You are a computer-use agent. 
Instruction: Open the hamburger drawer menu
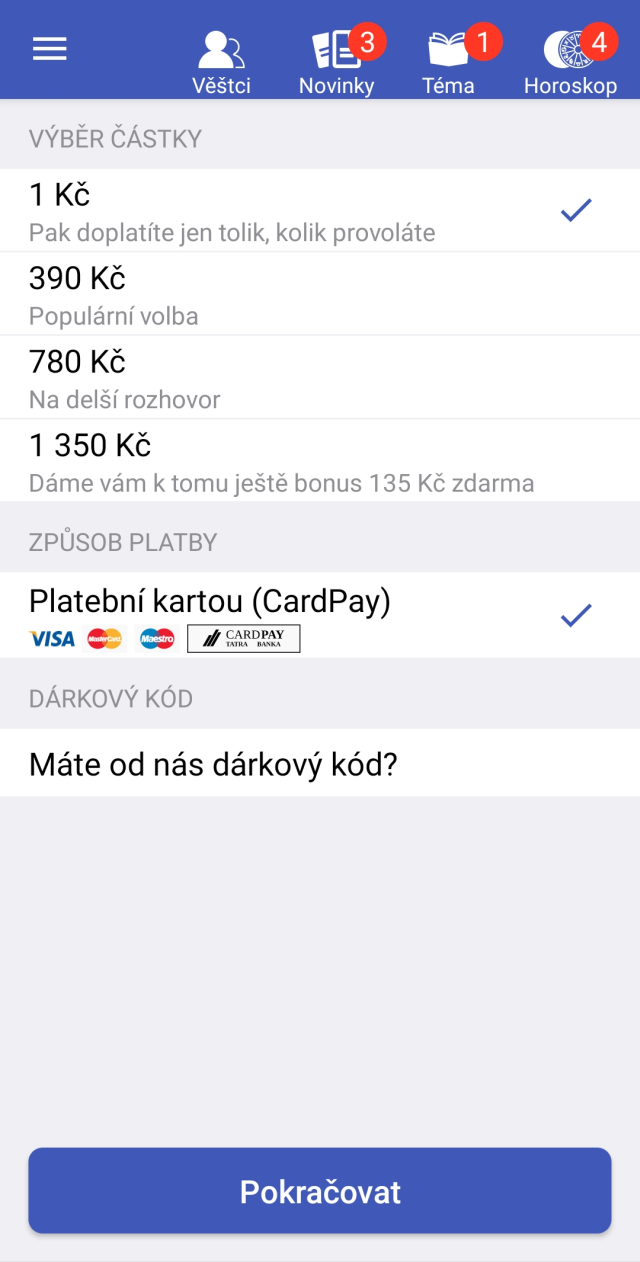[x=50, y=49]
